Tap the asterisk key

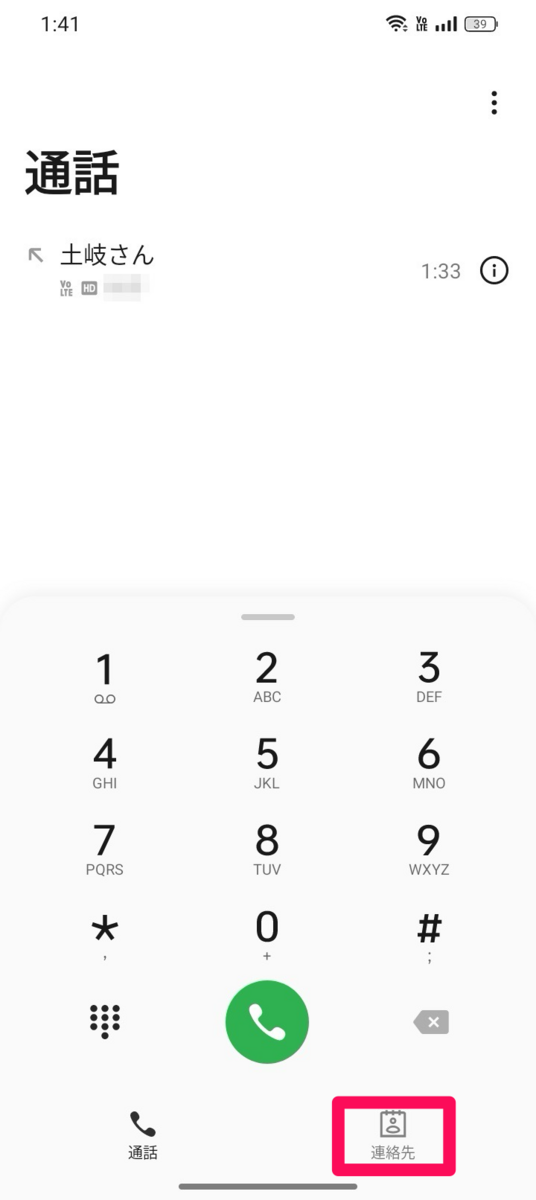[105, 935]
